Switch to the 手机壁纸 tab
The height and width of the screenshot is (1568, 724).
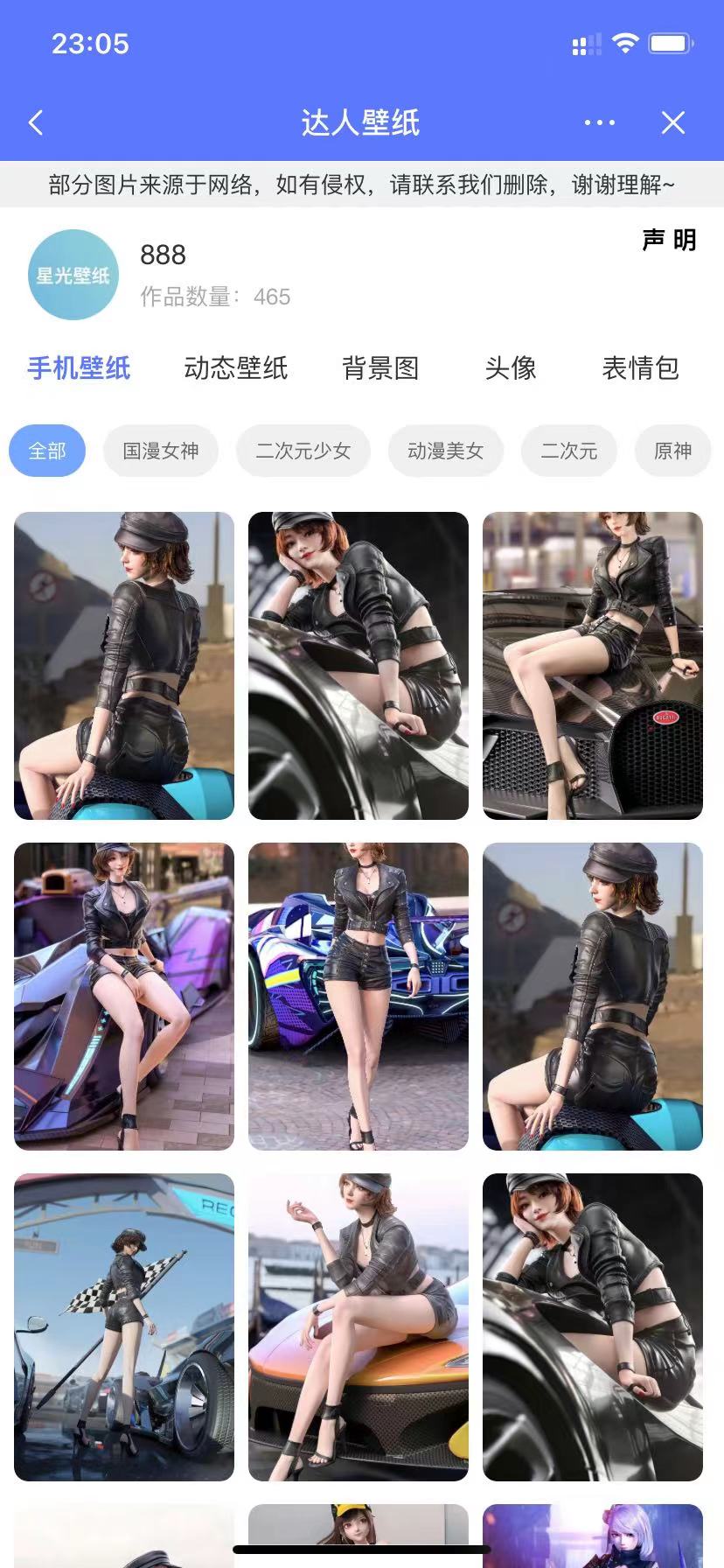click(x=79, y=368)
